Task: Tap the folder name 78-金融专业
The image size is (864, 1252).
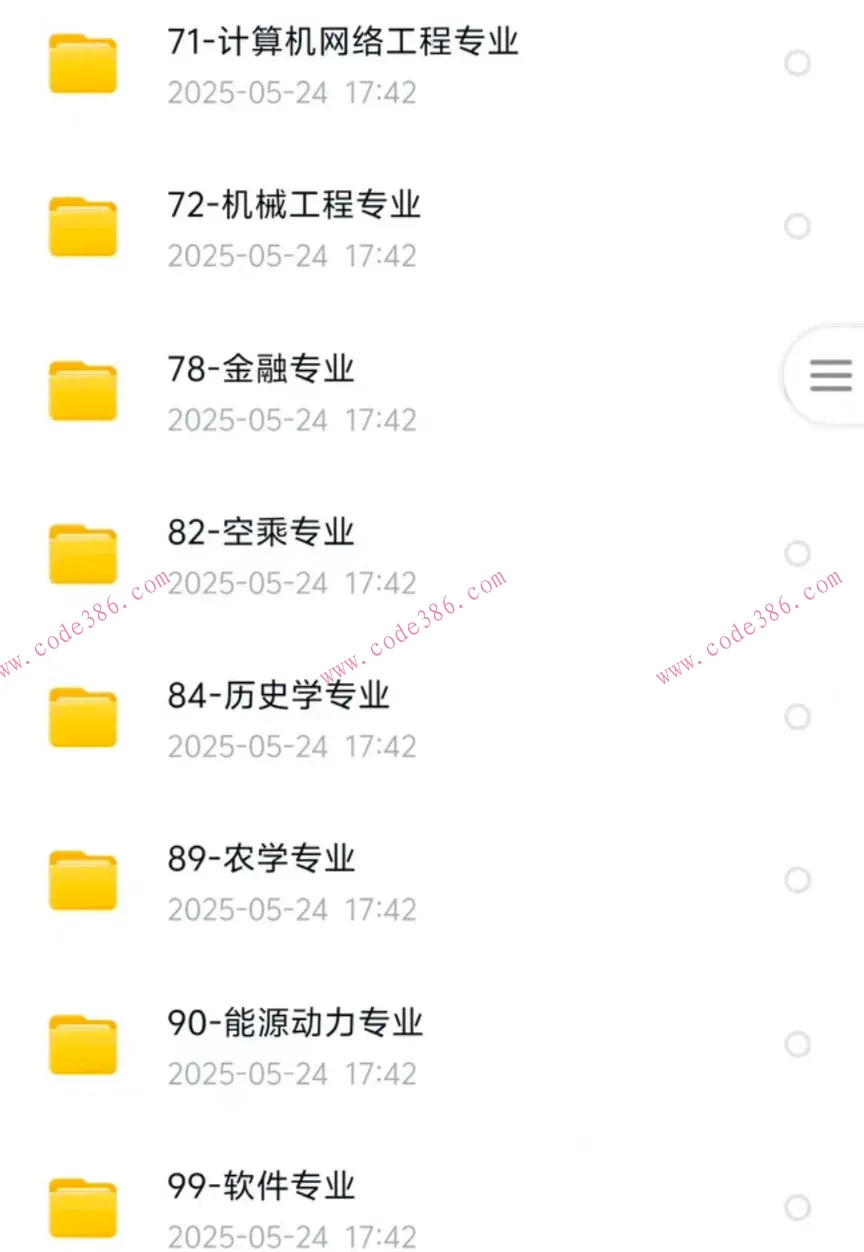Action: click(x=260, y=368)
